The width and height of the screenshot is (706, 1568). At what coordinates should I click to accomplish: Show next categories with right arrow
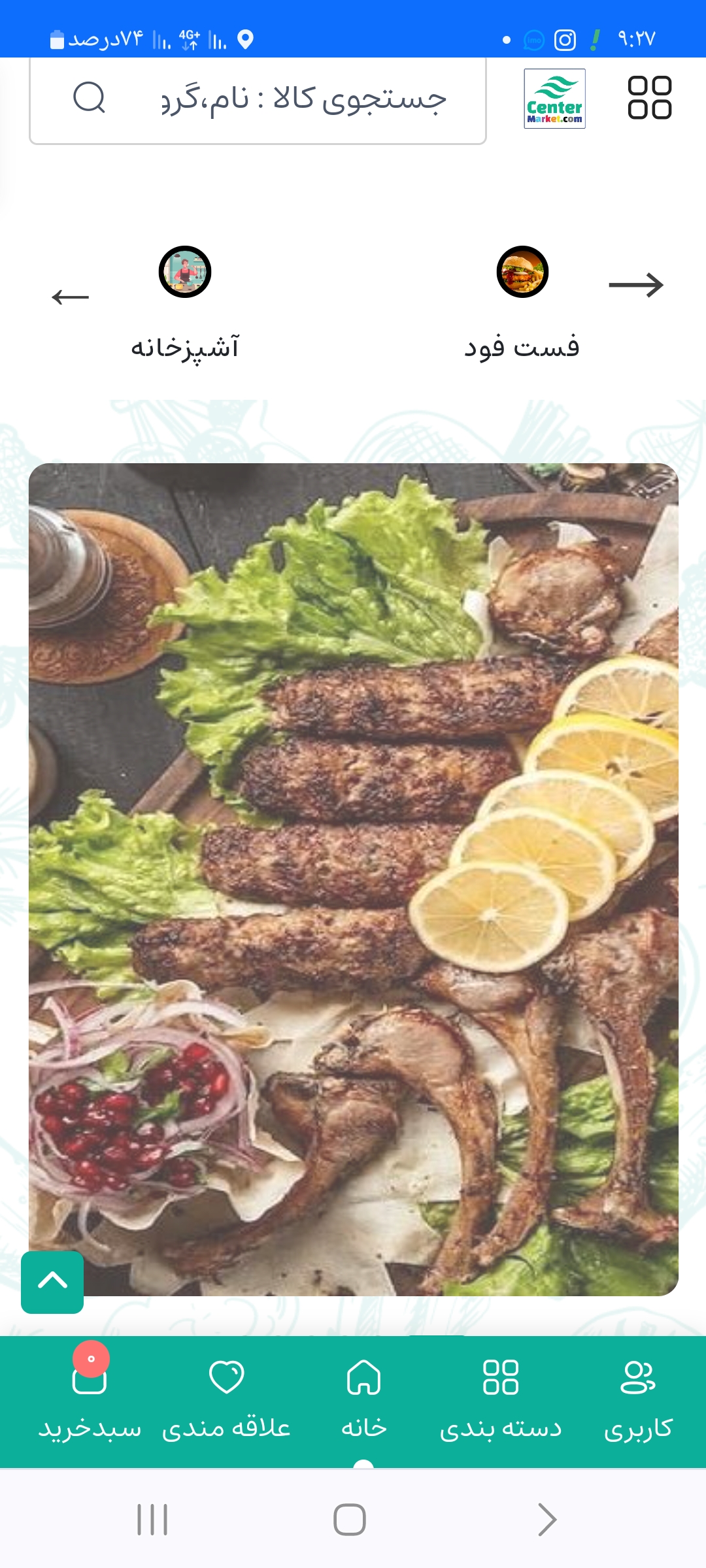(x=635, y=285)
